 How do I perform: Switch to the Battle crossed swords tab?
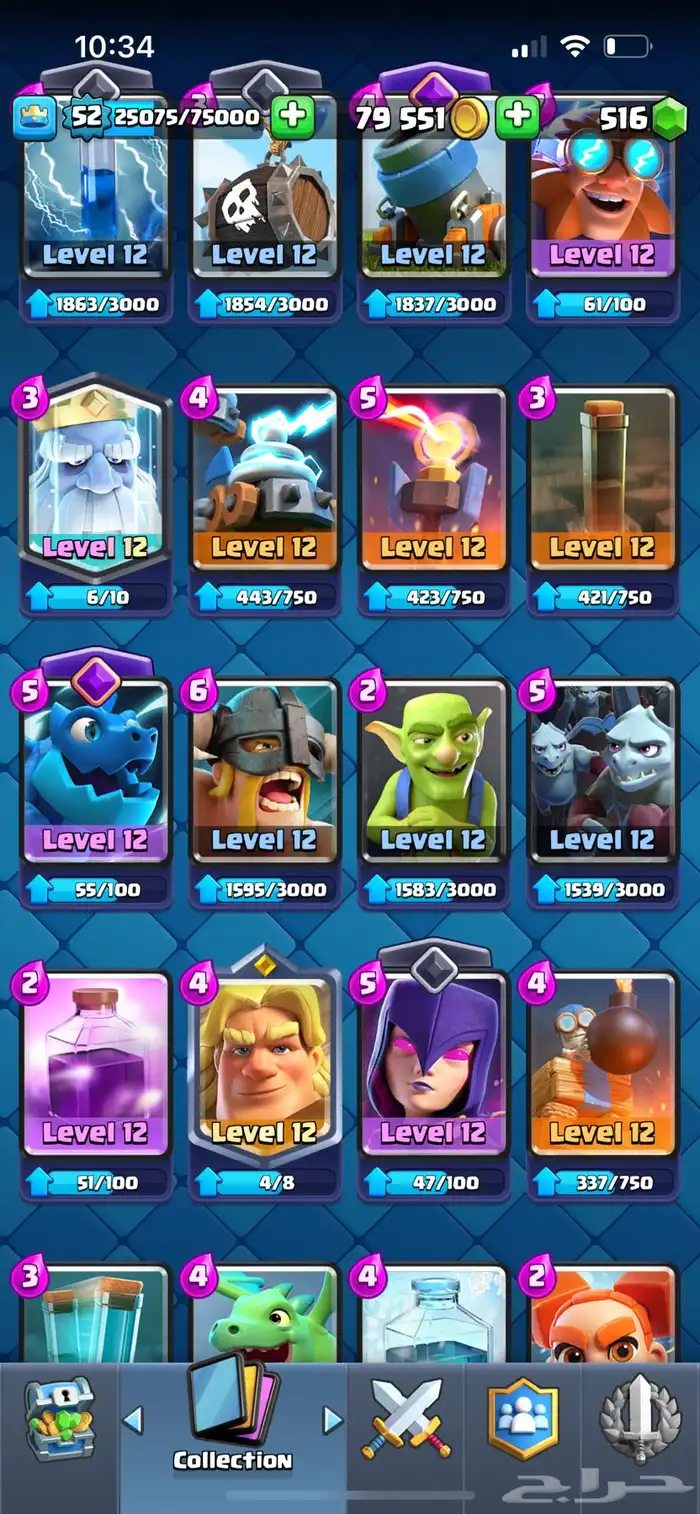tap(407, 1420)
